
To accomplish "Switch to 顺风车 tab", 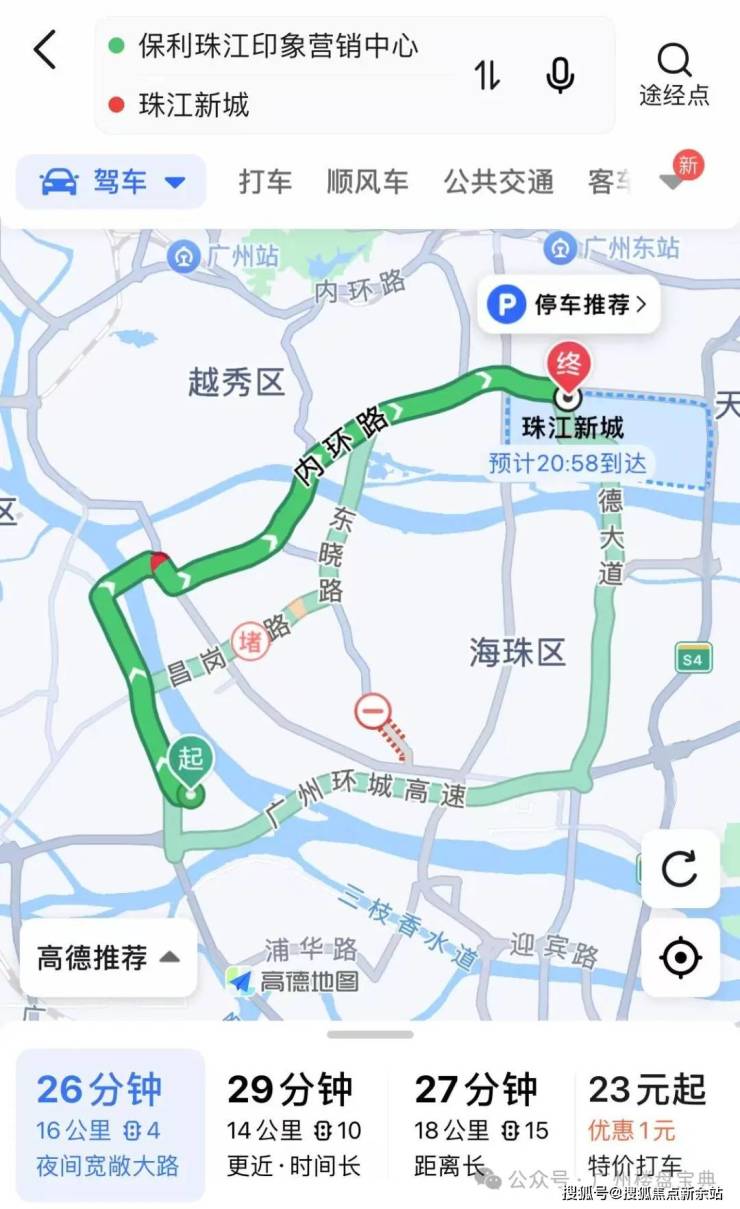I will click(x=367, y=182).
